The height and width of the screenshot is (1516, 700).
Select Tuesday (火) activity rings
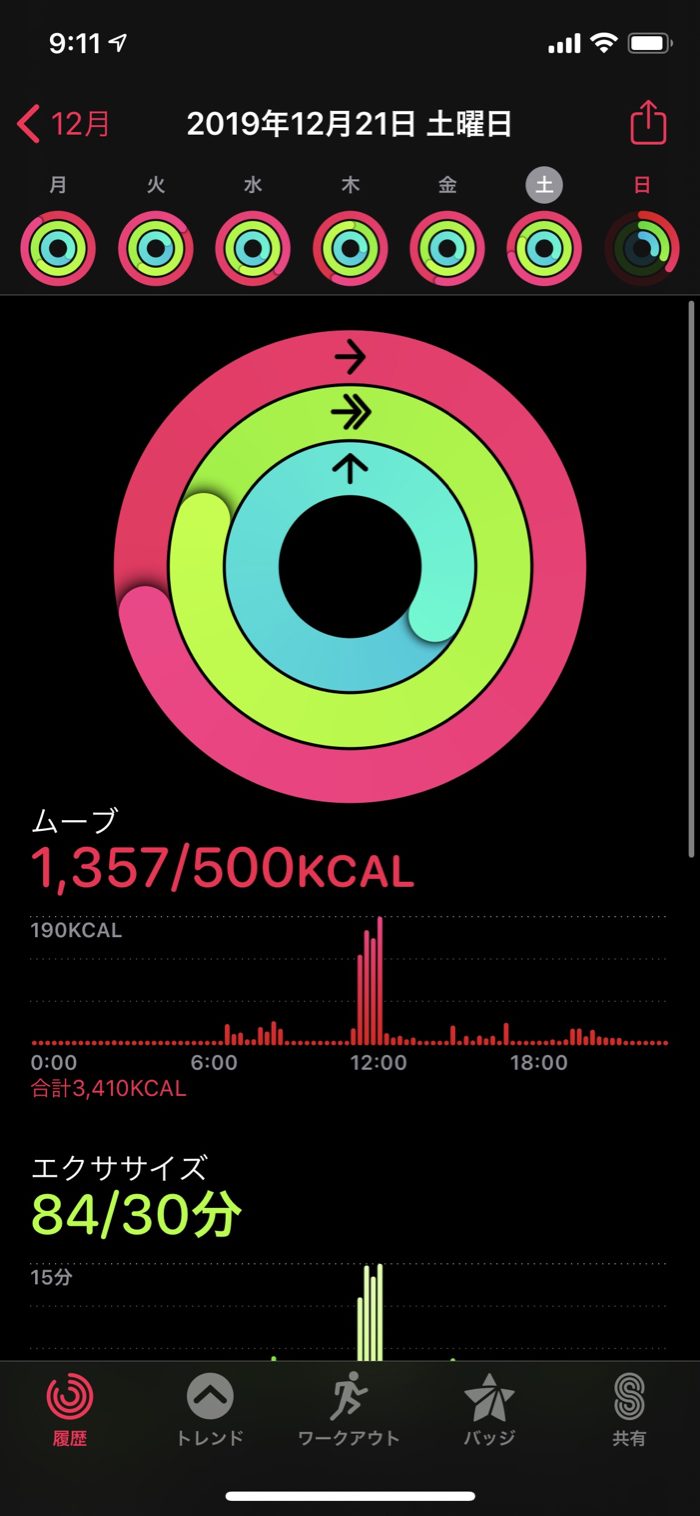[155, 248]
